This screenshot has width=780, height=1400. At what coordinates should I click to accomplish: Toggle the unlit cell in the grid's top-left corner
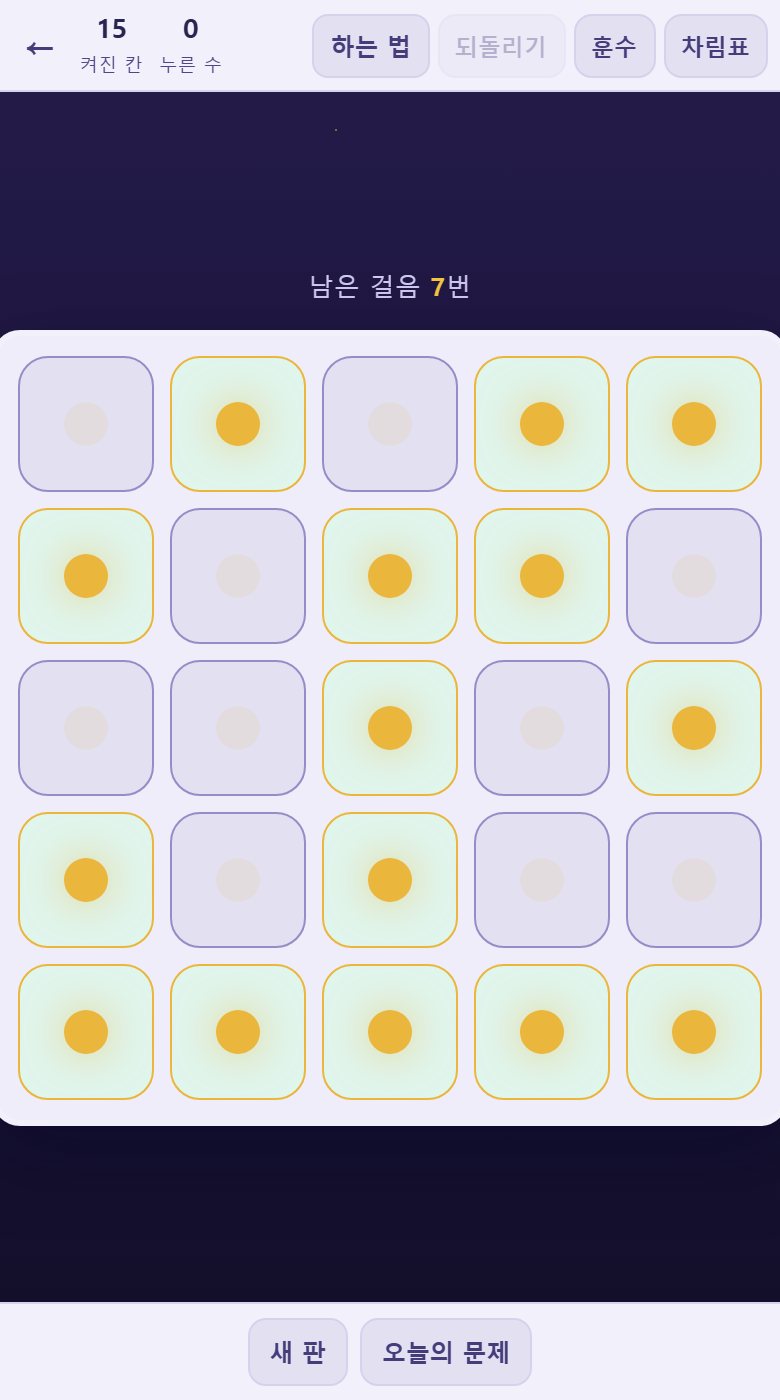[86, 424]
